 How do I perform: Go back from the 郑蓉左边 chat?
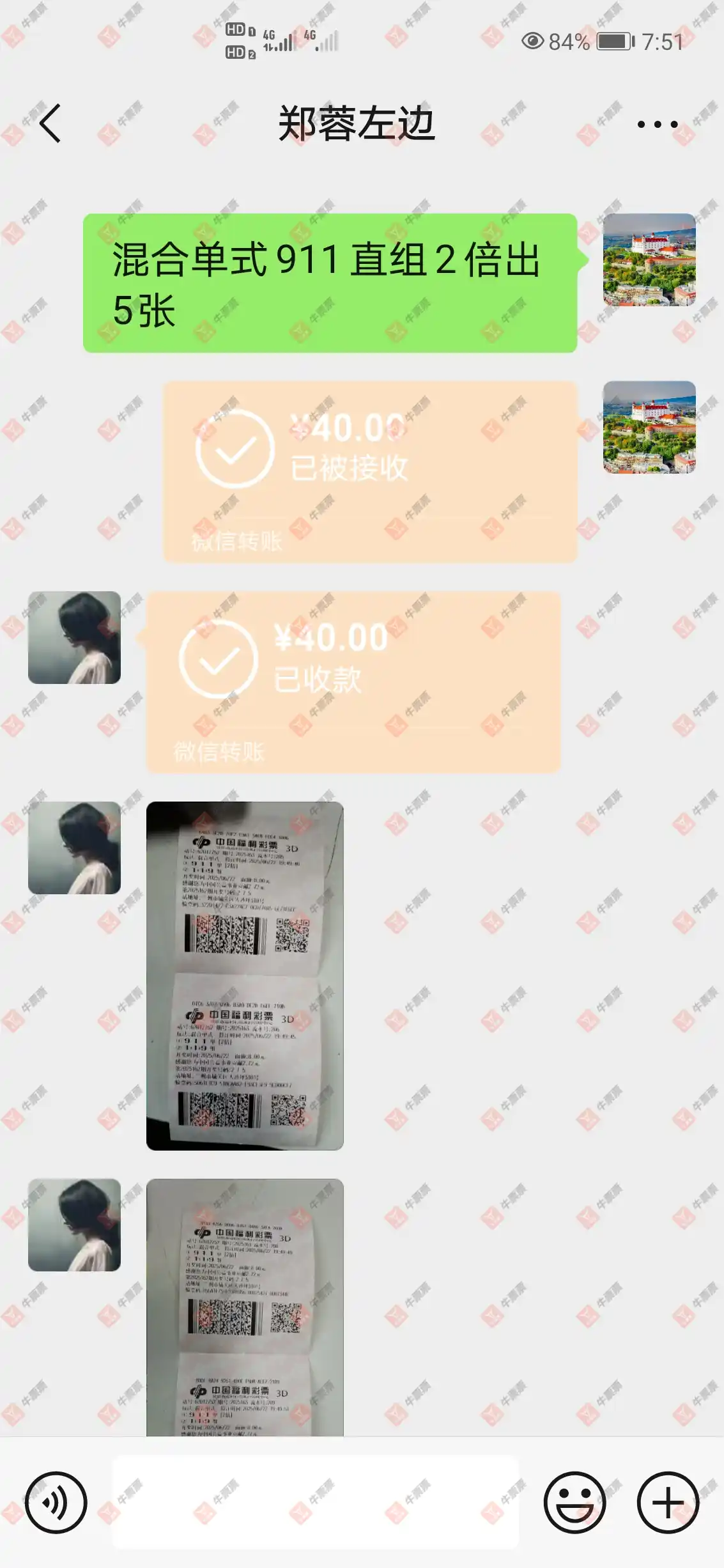tap(50, 123)
